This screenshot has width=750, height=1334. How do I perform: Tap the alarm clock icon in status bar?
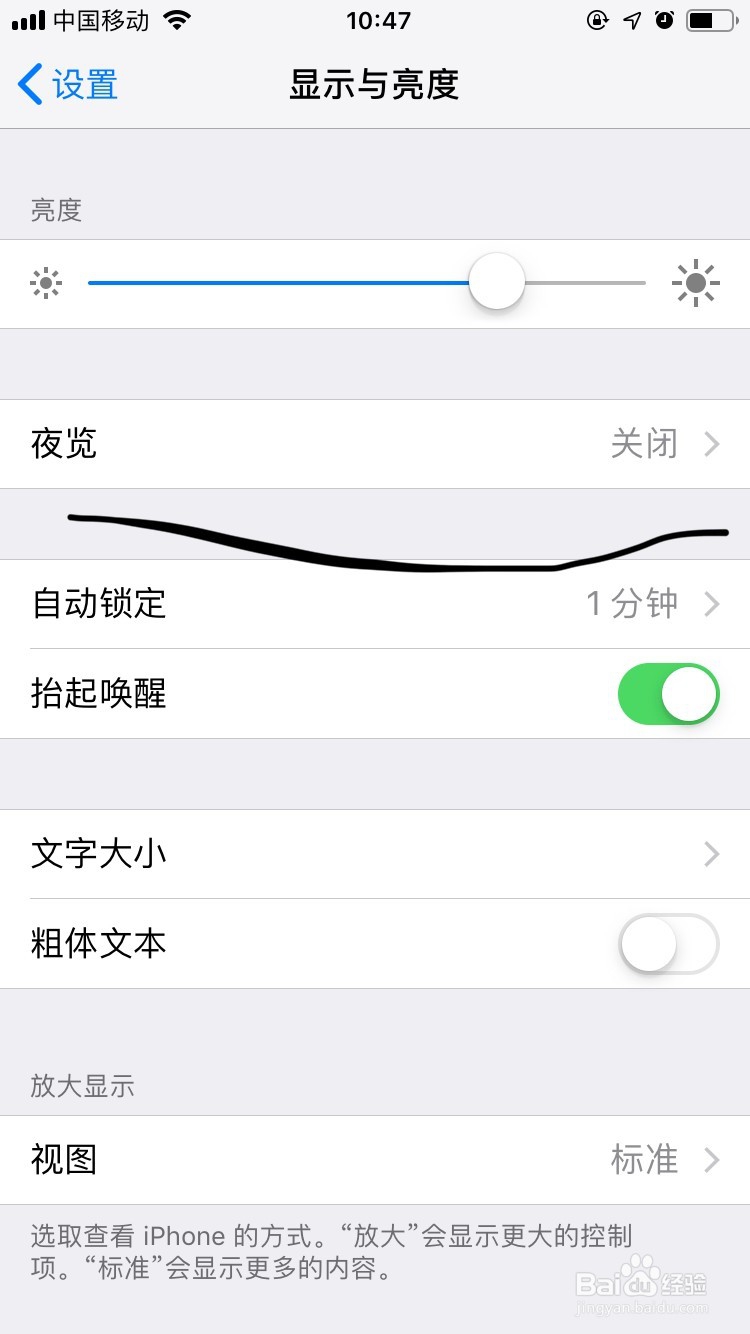pyautogui.click(x=664, y=18)
